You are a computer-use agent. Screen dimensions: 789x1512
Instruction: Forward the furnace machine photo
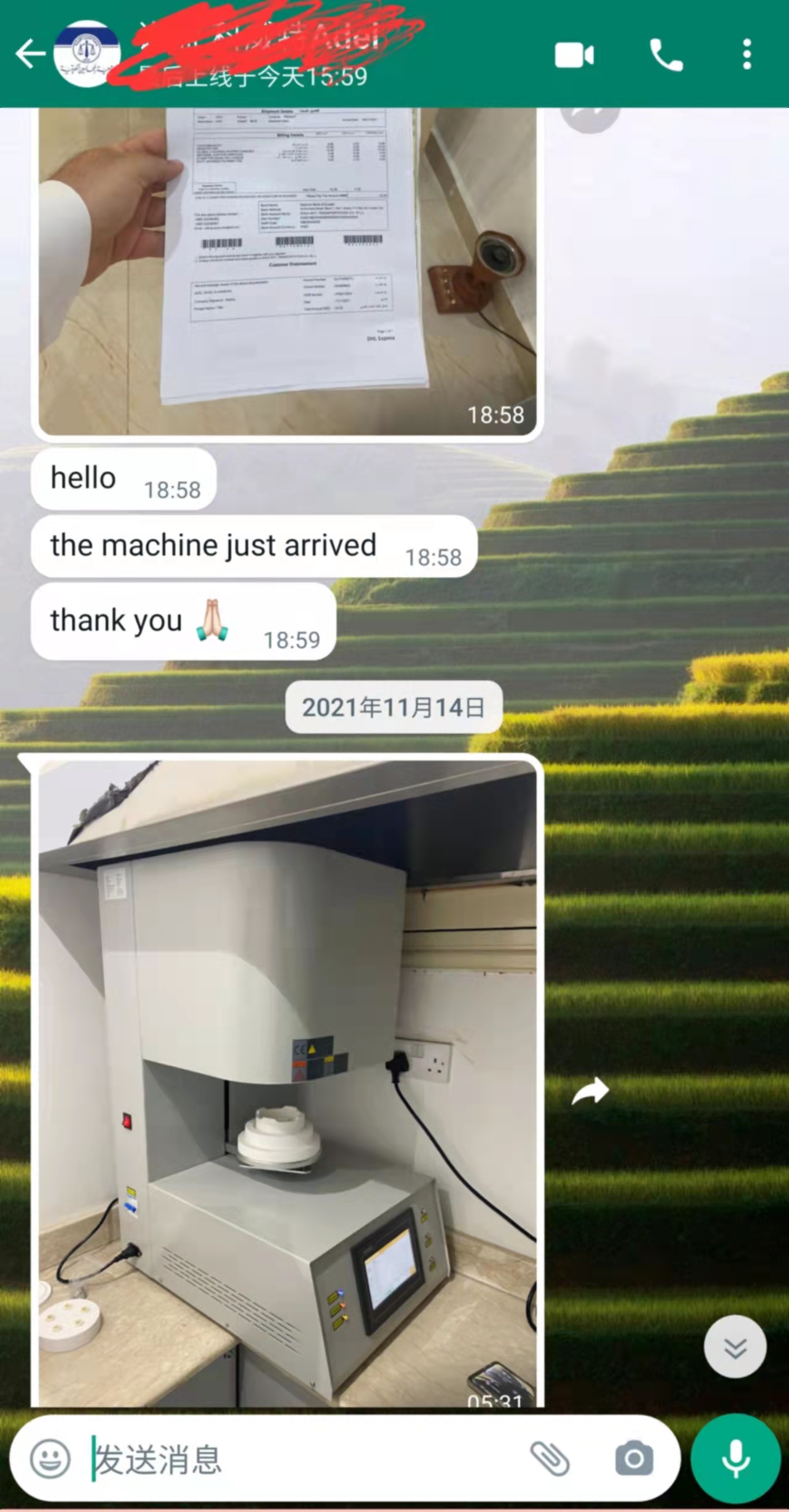590,1091
